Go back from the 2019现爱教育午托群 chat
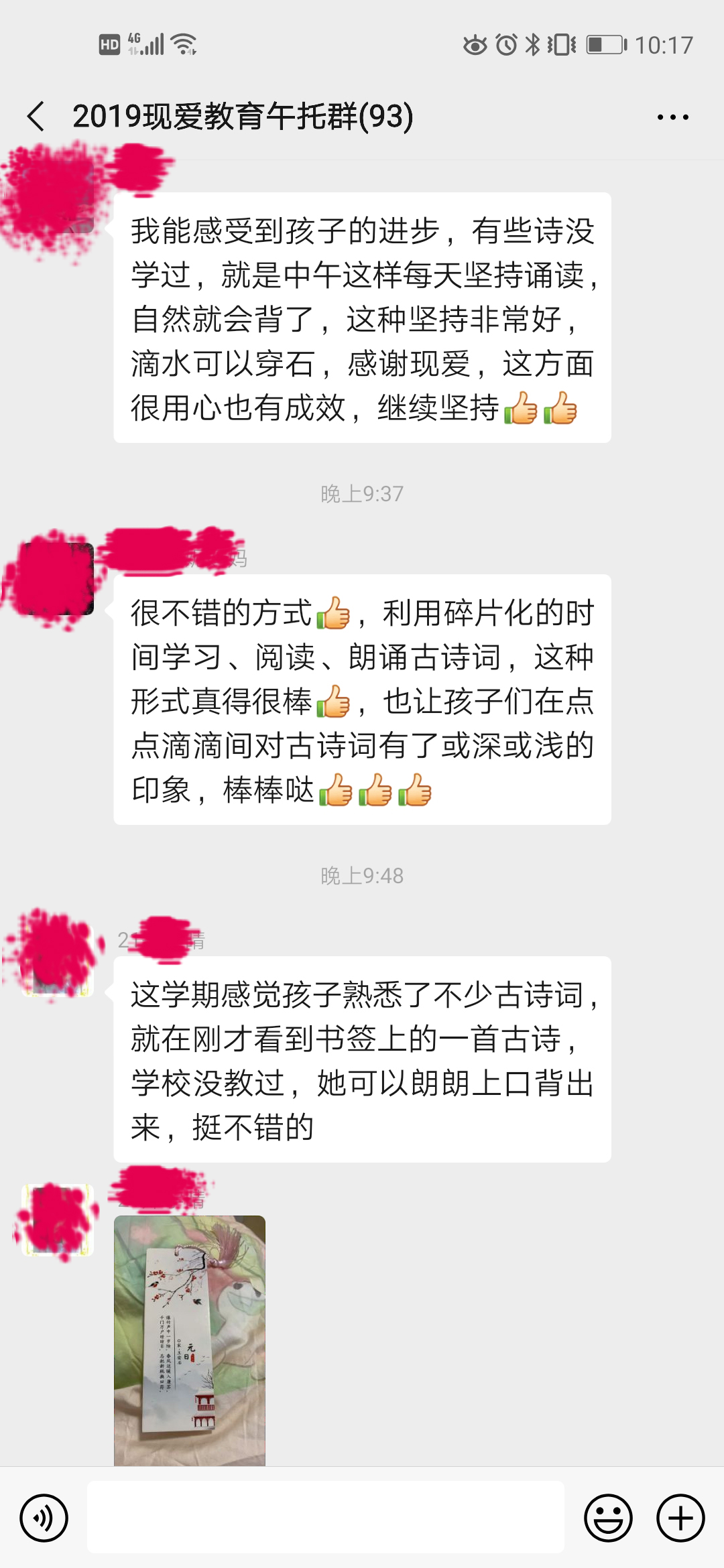 [x=36, y=117]
